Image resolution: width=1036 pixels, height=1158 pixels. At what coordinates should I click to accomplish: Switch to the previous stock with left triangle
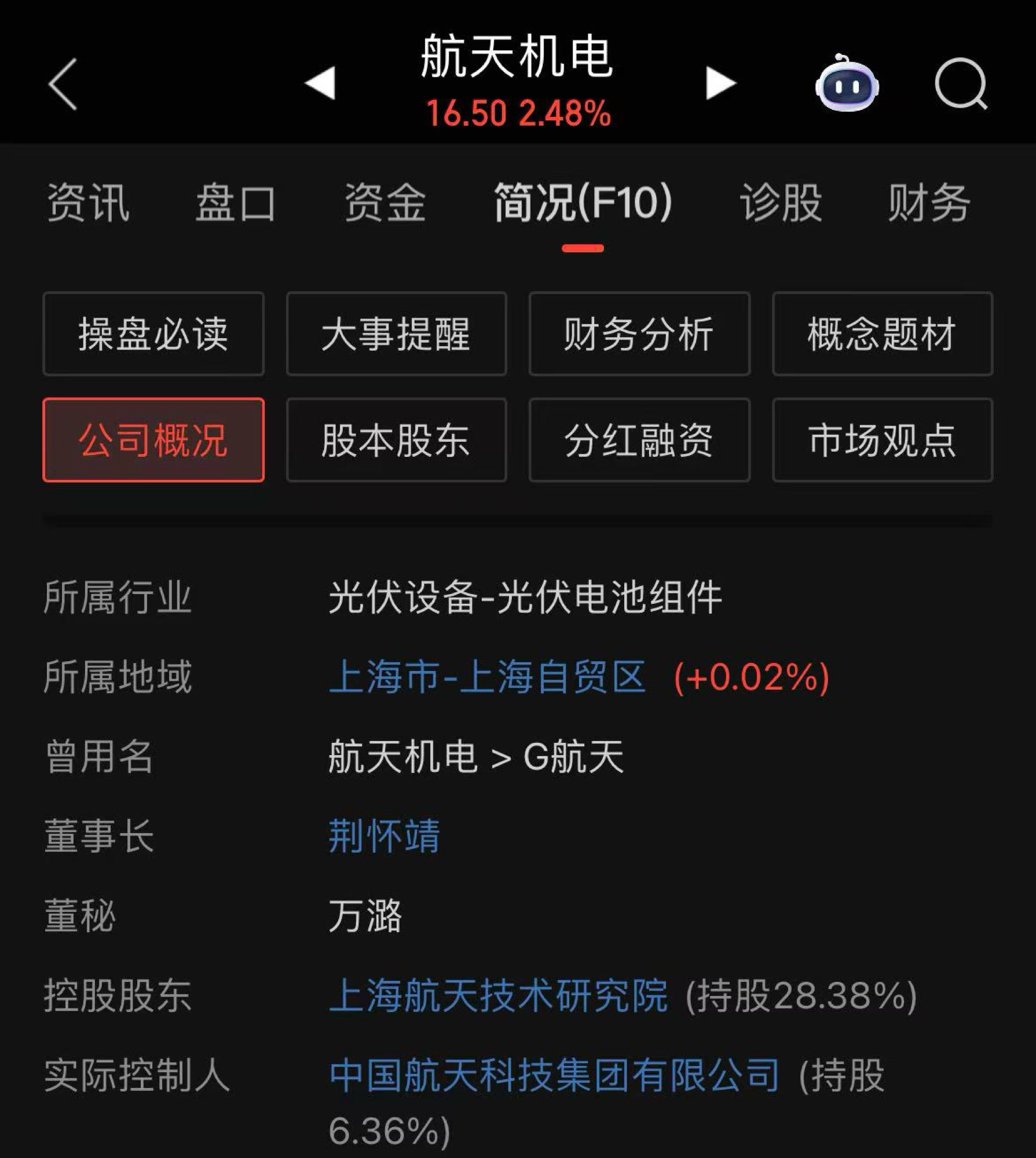coord(320,83)
